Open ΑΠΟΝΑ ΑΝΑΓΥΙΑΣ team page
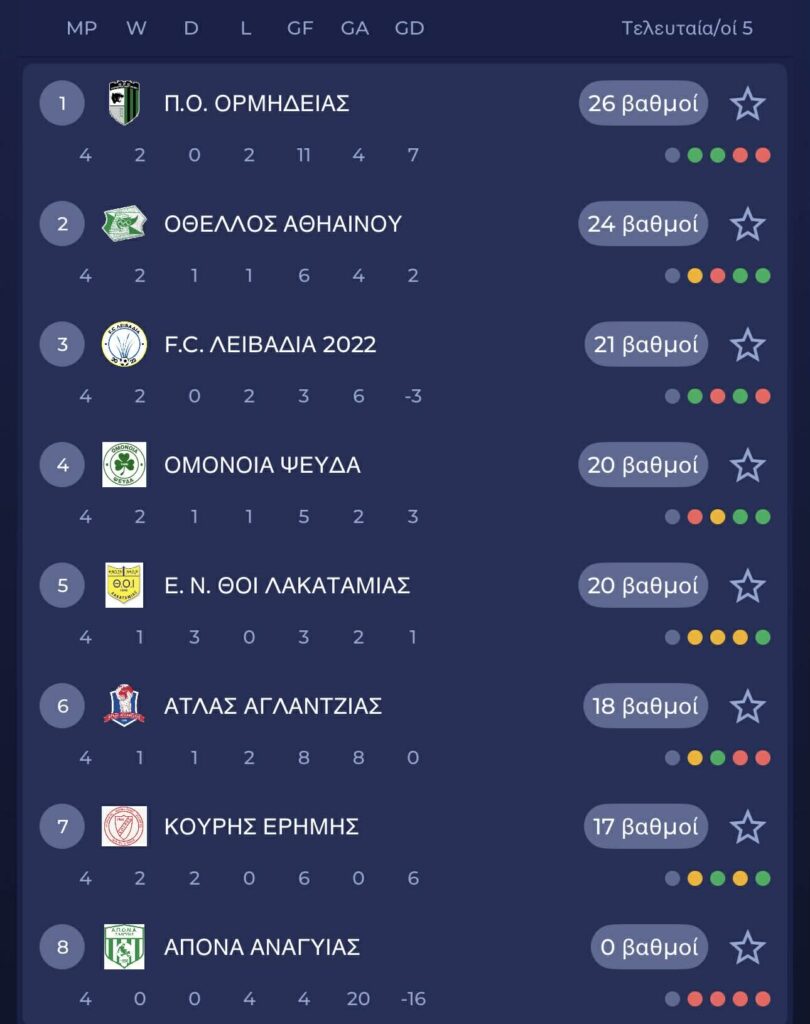Viewport: 810px width, 1024px height. point(261,947)
